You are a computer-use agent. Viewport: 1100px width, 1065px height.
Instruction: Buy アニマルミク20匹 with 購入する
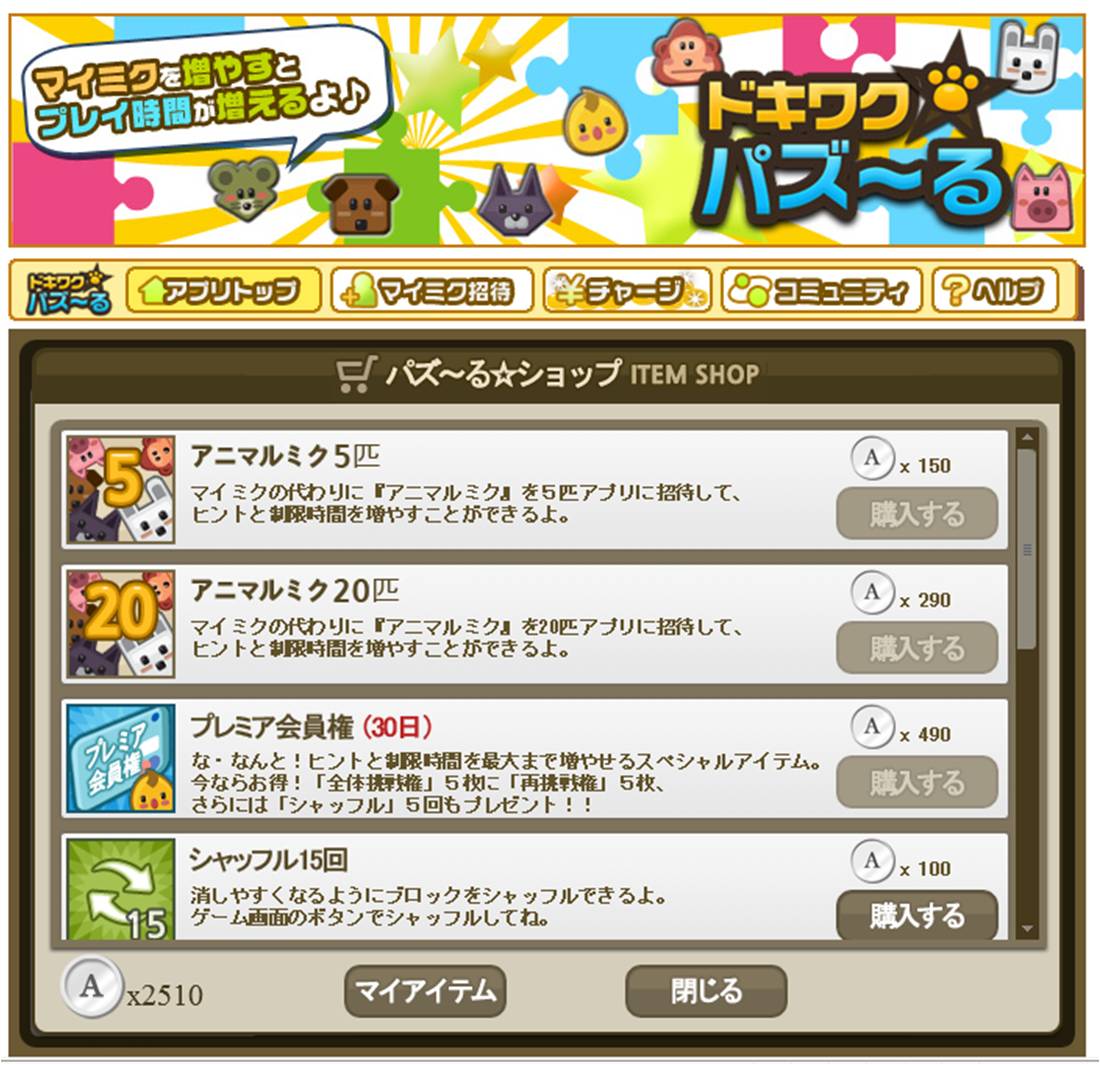click(917, 648)
